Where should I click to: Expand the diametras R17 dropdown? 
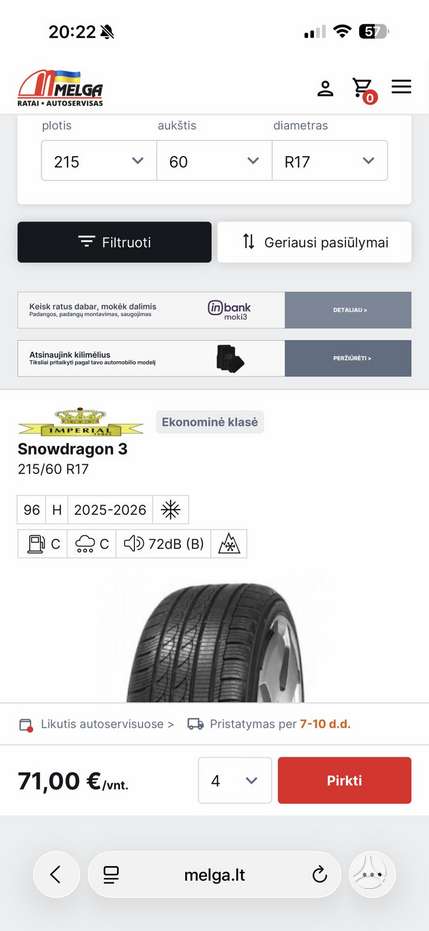pyautogui.click(x=330, y=161)
